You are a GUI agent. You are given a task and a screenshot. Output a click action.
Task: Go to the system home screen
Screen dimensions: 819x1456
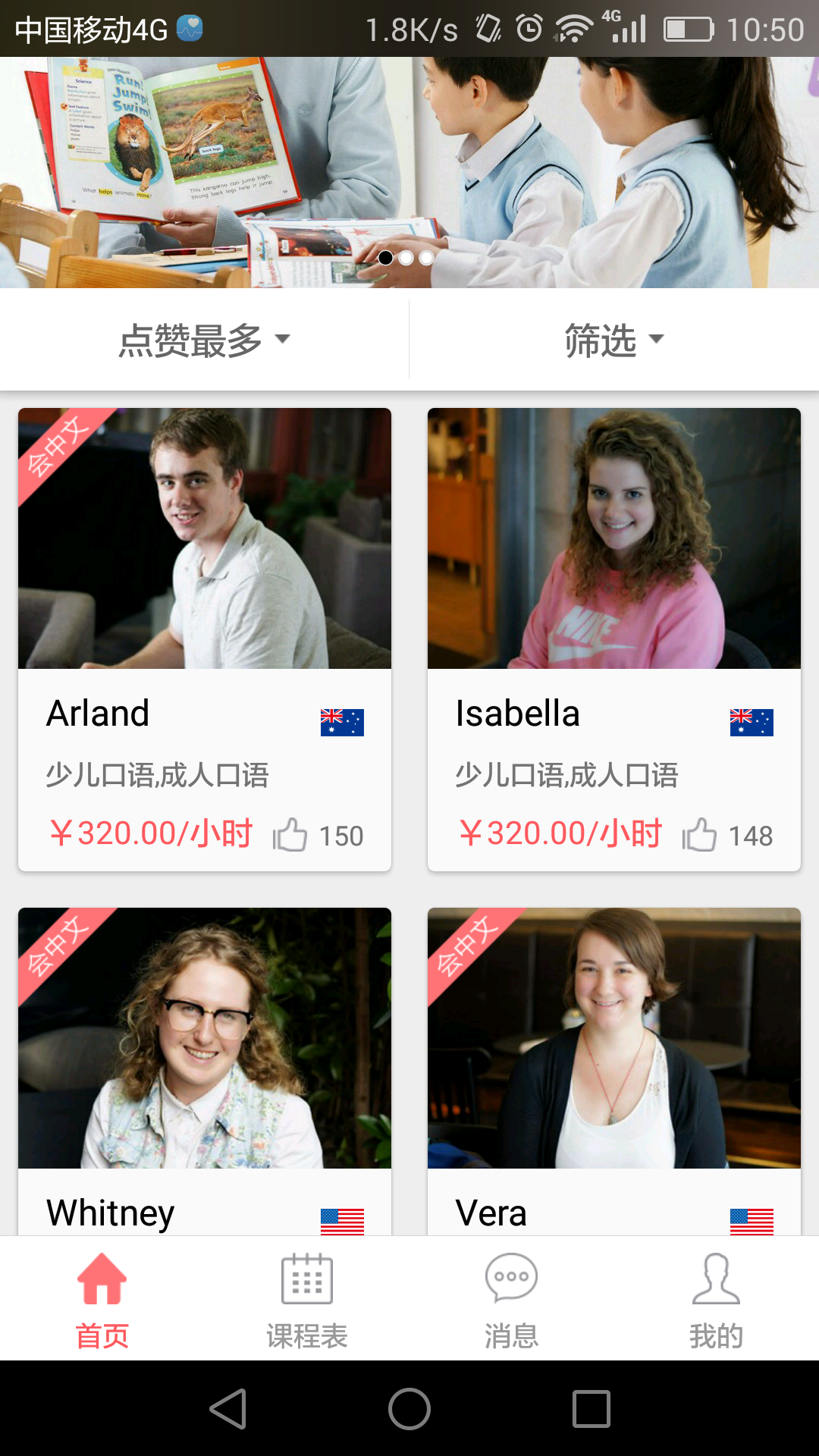pos(409,1409)
